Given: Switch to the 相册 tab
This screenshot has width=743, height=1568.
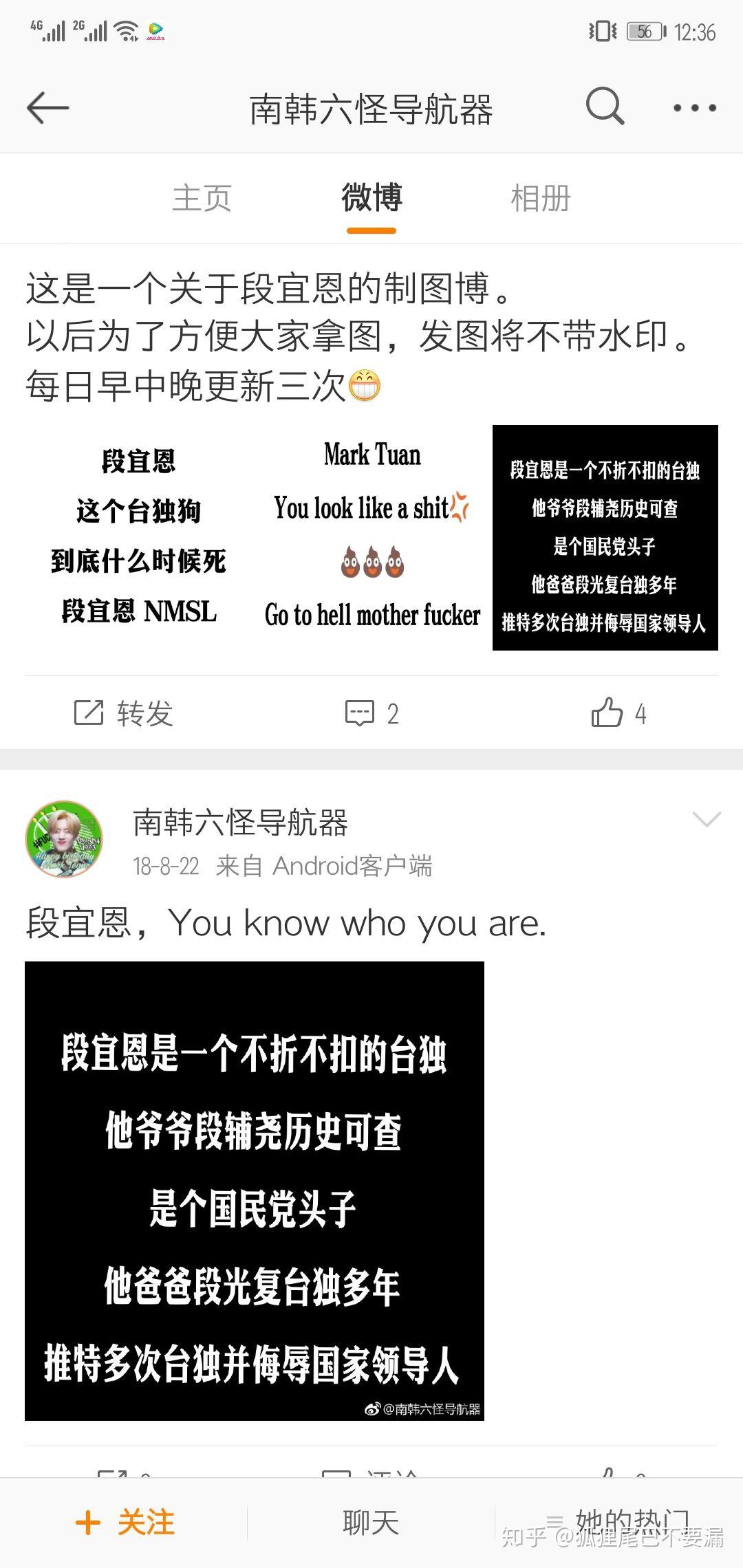Looking at the screenshot, I should [x=540, y=198].
